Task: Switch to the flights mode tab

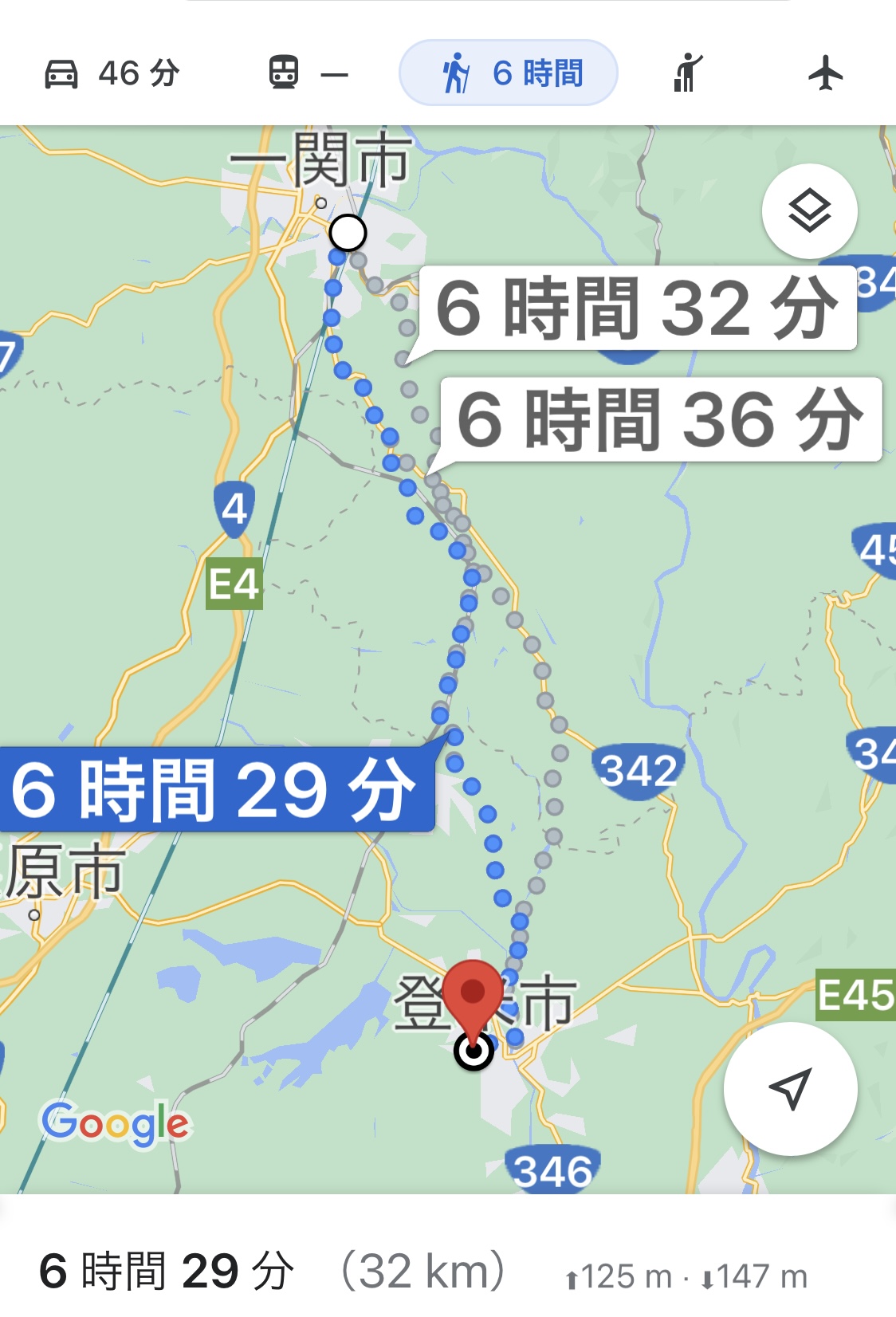Action: [x=825, y=73]
